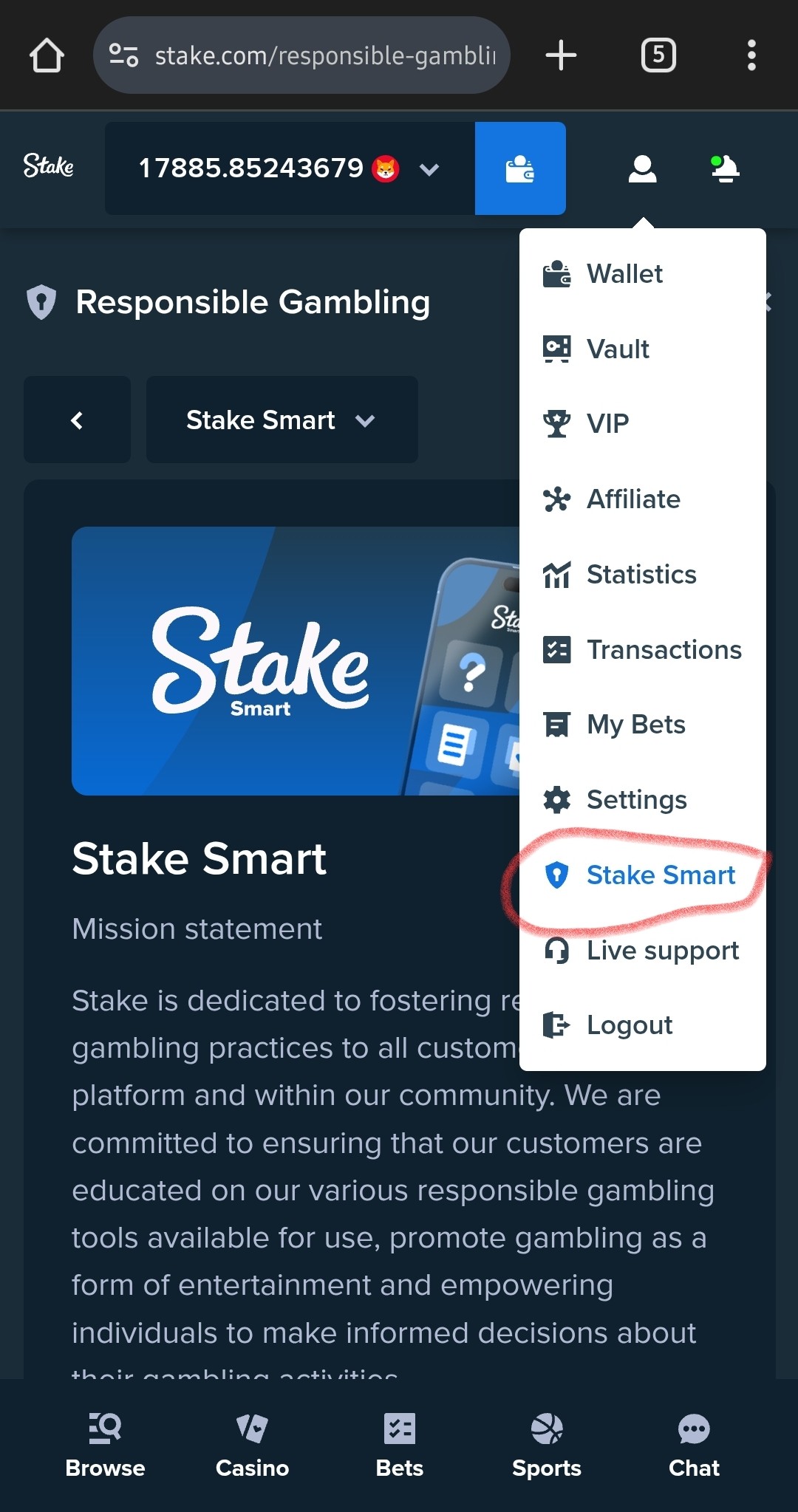Open Transactions history

[663, 650]
